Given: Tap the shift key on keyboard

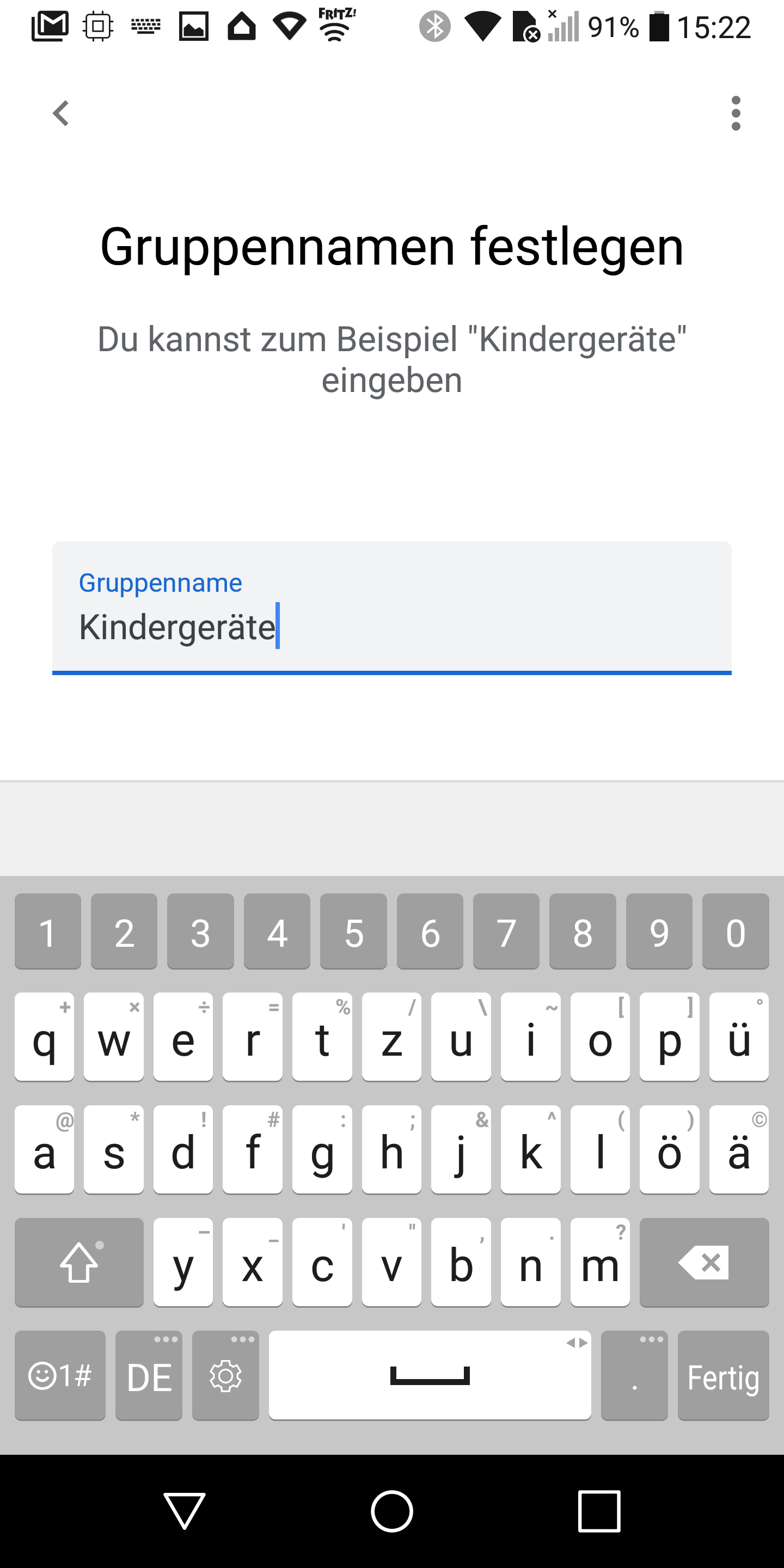Looking at the screenshot, I should [x=79, y=1263].
